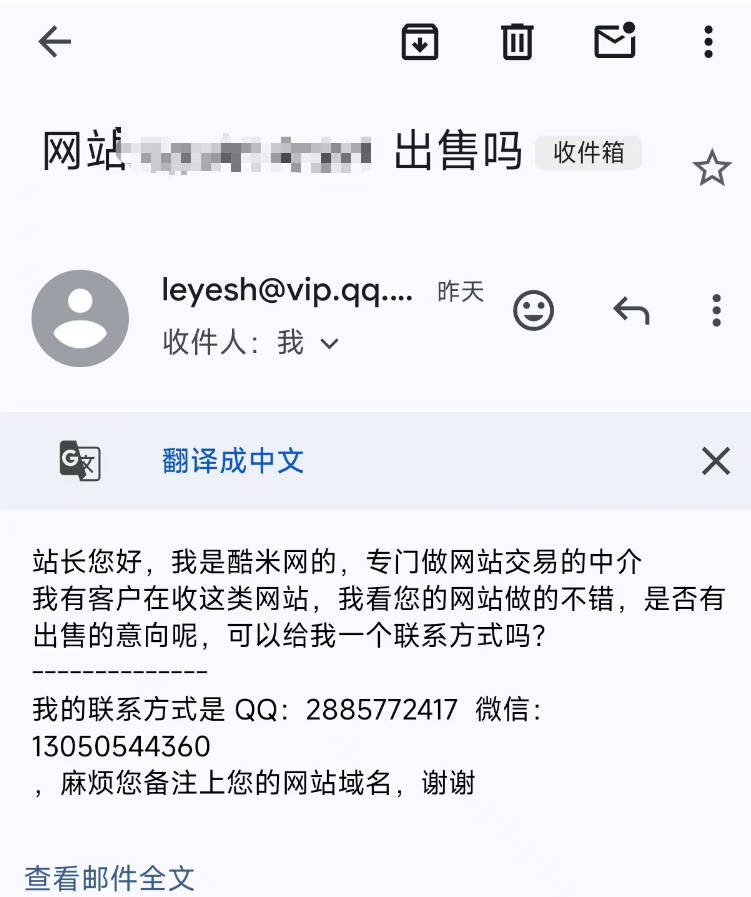
Task: Open the top overflow menu
Action: pyautogui.click(x=708, y=42)
